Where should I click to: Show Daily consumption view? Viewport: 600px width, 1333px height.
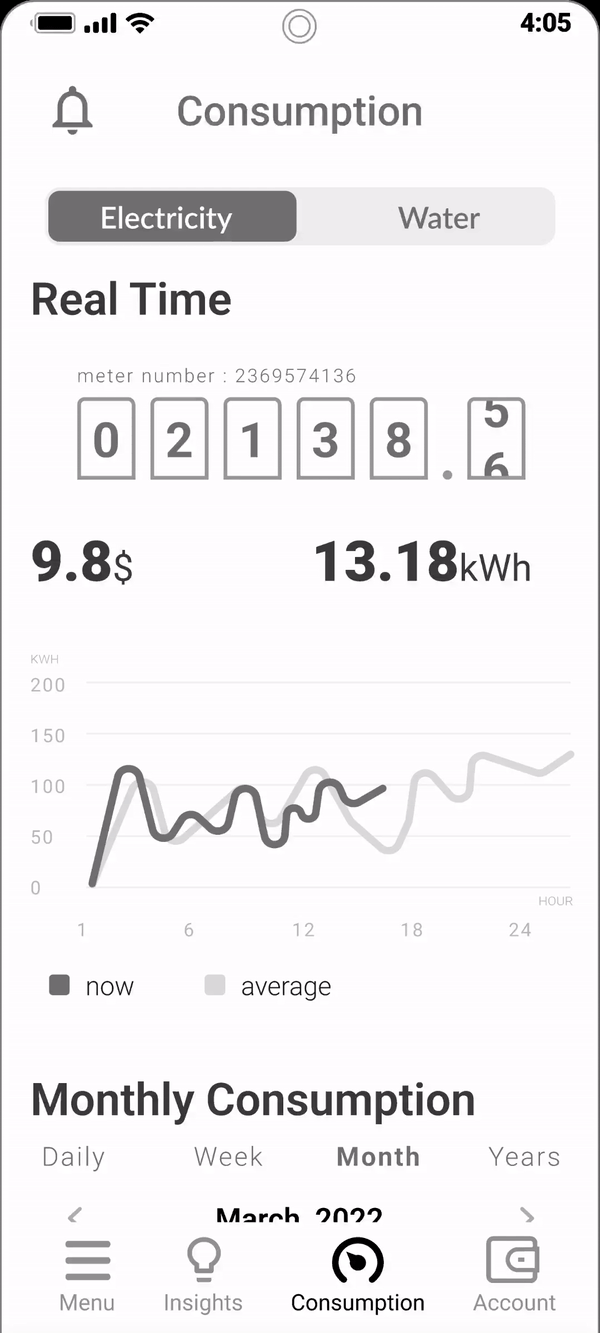(73, 1157)
